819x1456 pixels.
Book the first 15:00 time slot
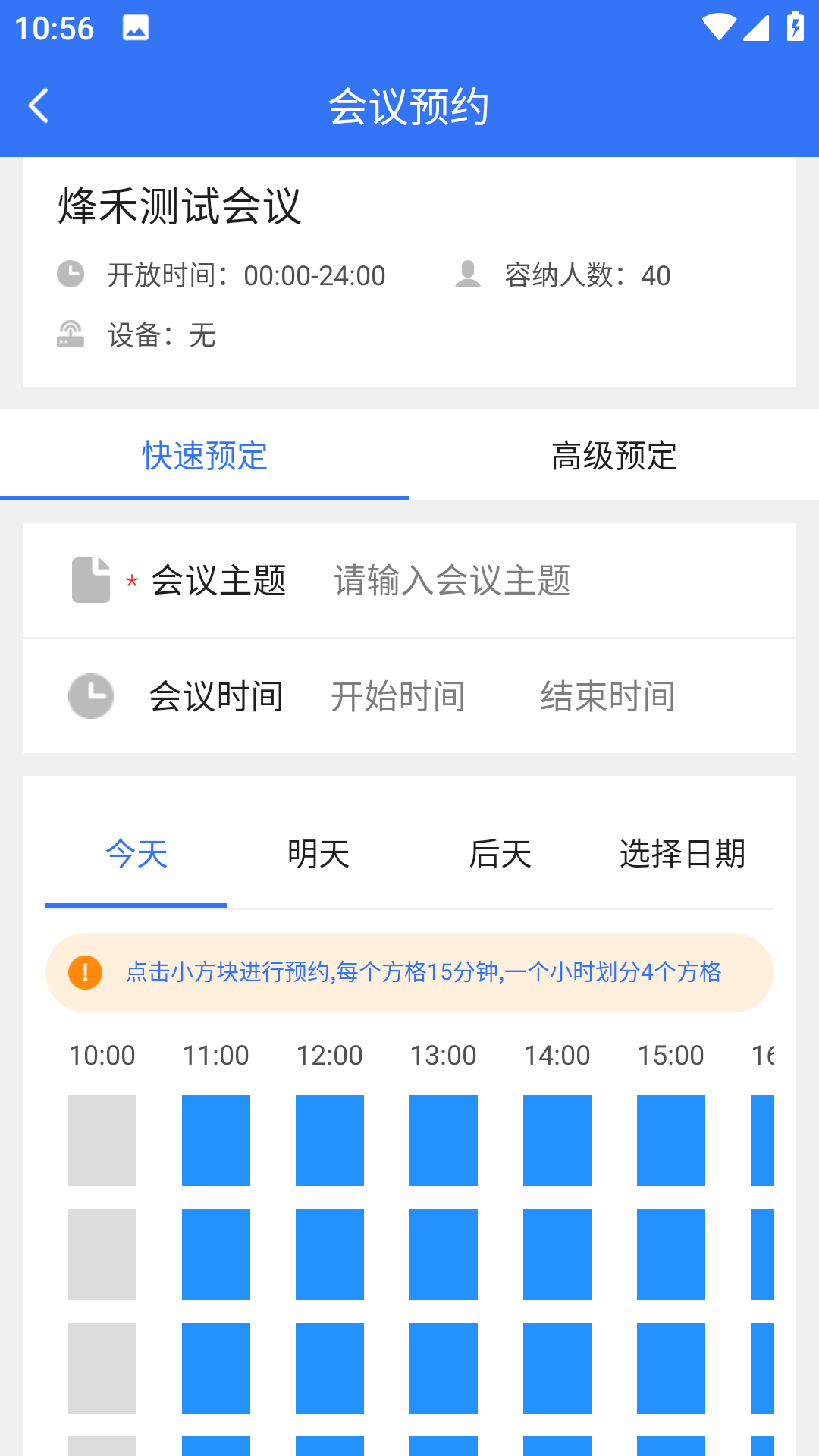pos(671,1140)
